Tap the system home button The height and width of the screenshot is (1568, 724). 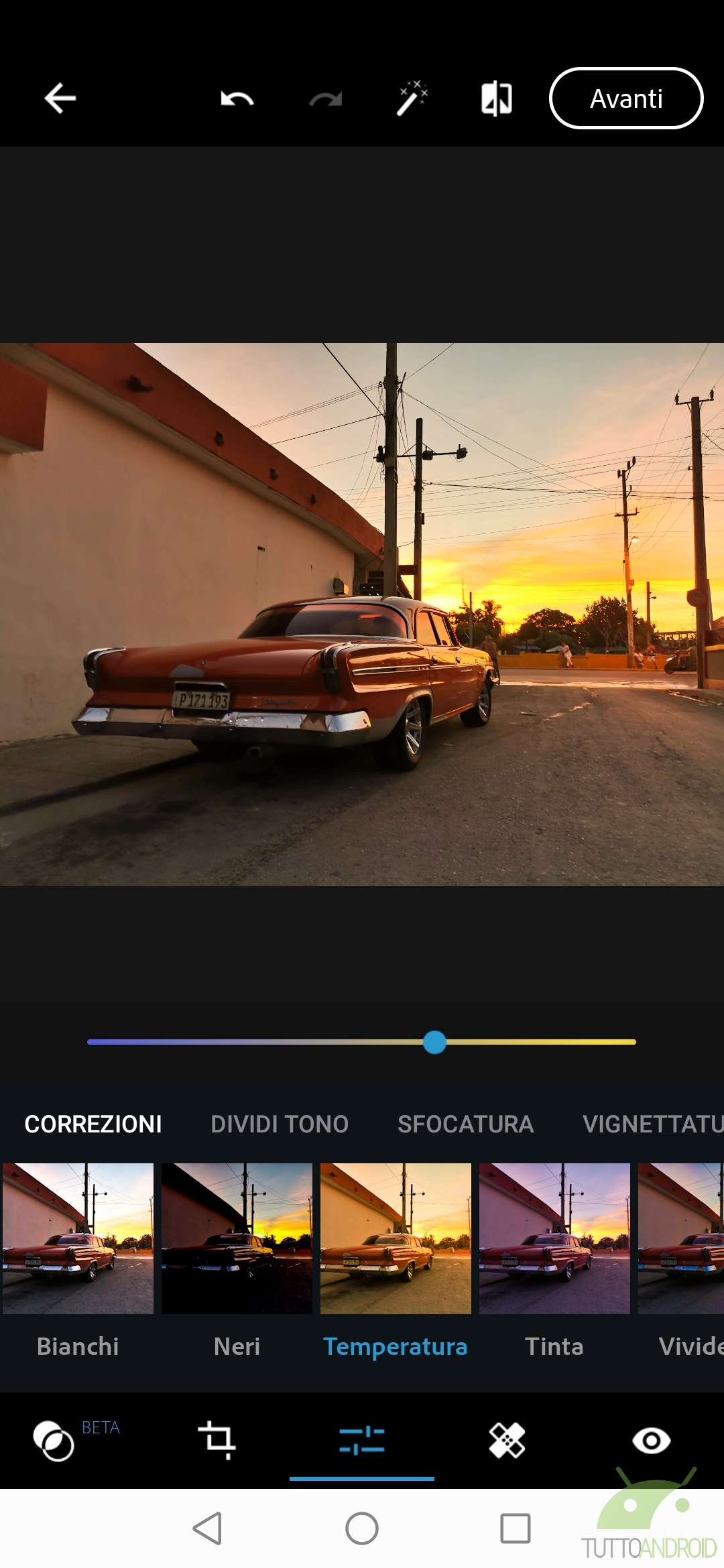point(362,1528)
